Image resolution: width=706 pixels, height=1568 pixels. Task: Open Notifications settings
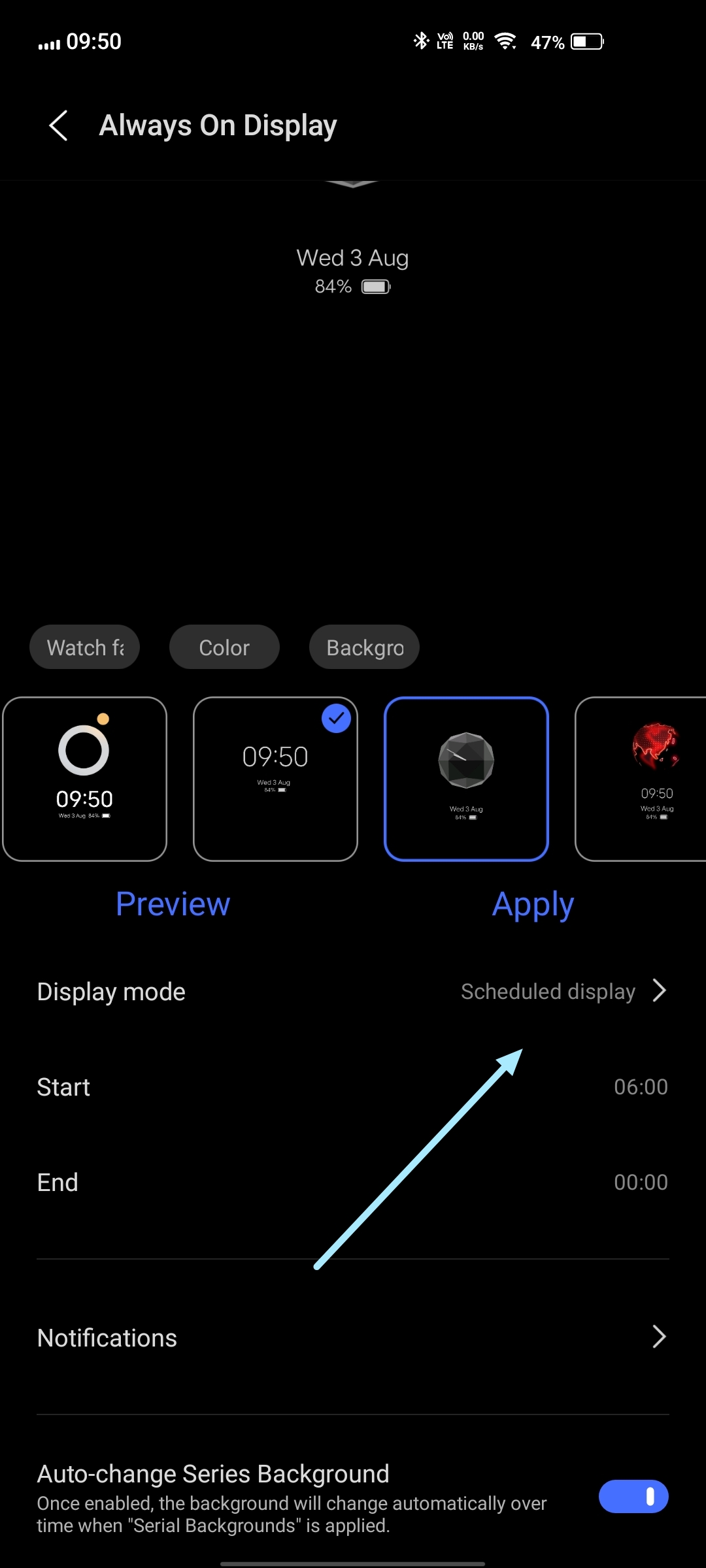(353, 1338)
